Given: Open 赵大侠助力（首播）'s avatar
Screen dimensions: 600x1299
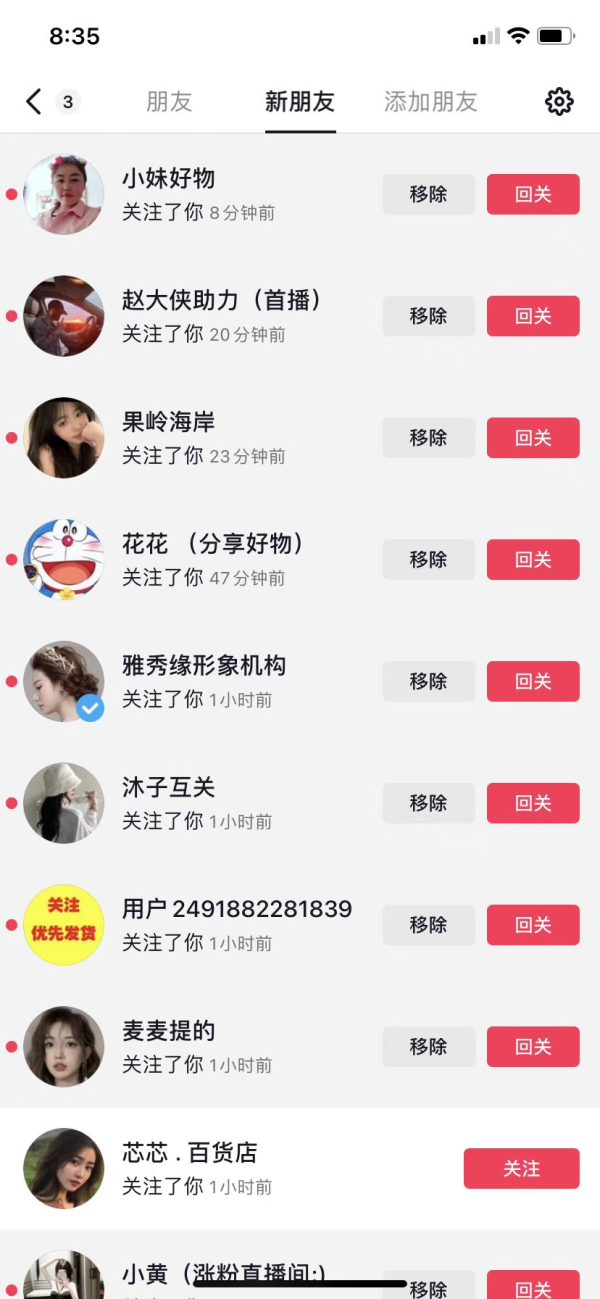Looking at the screenshot, I should tap(64, 316).
